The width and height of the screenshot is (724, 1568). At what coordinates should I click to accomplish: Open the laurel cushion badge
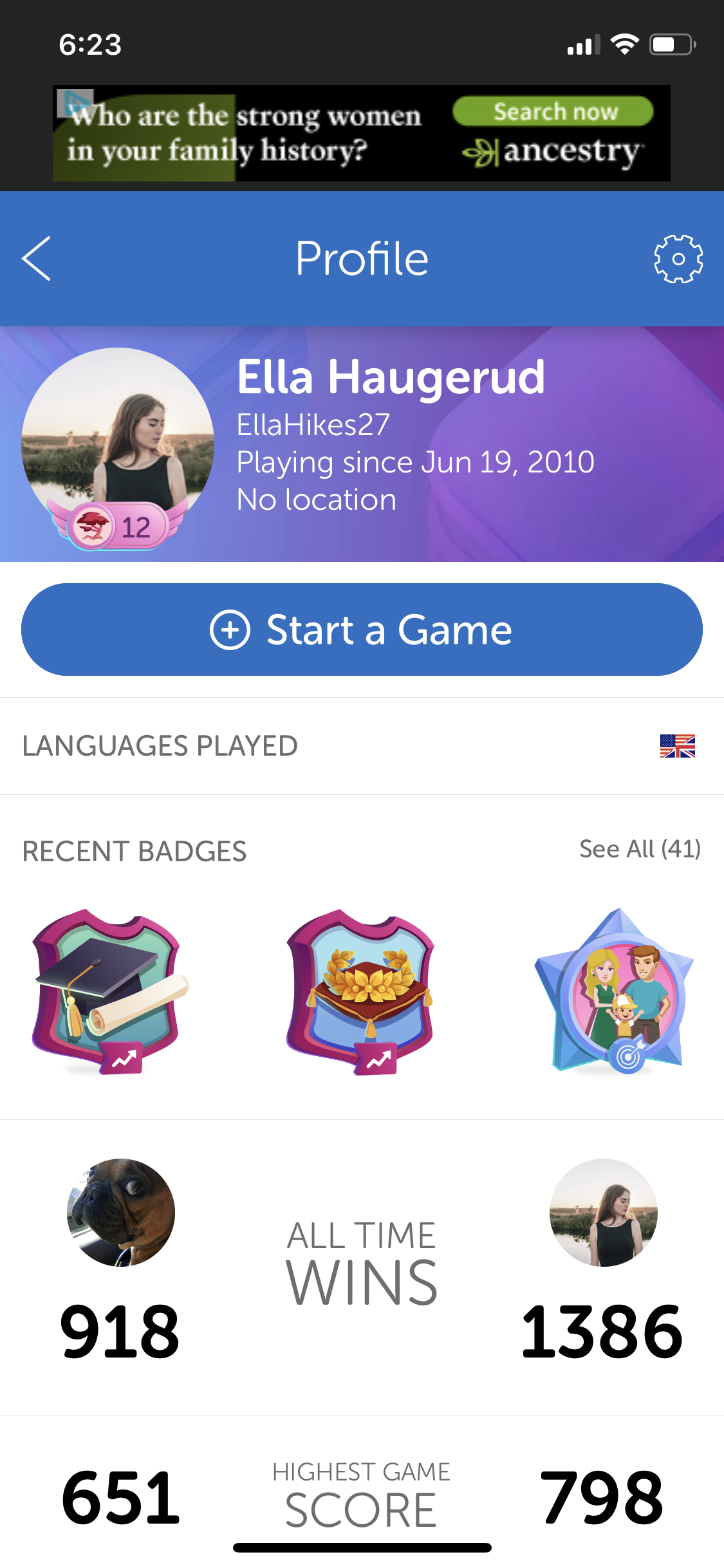click(x=361, y=991)
